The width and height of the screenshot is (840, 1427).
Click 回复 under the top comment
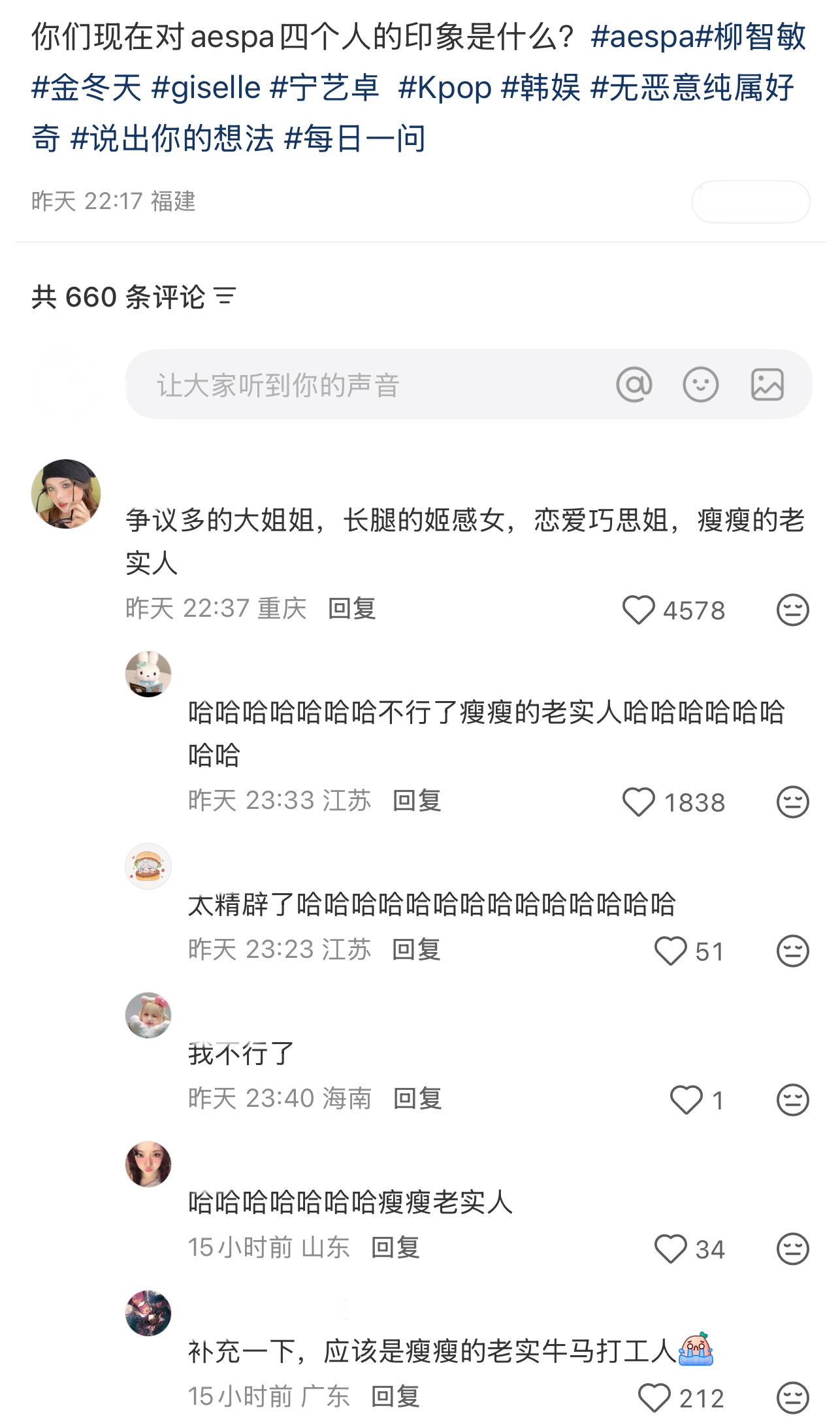click(x=353, y=608)
